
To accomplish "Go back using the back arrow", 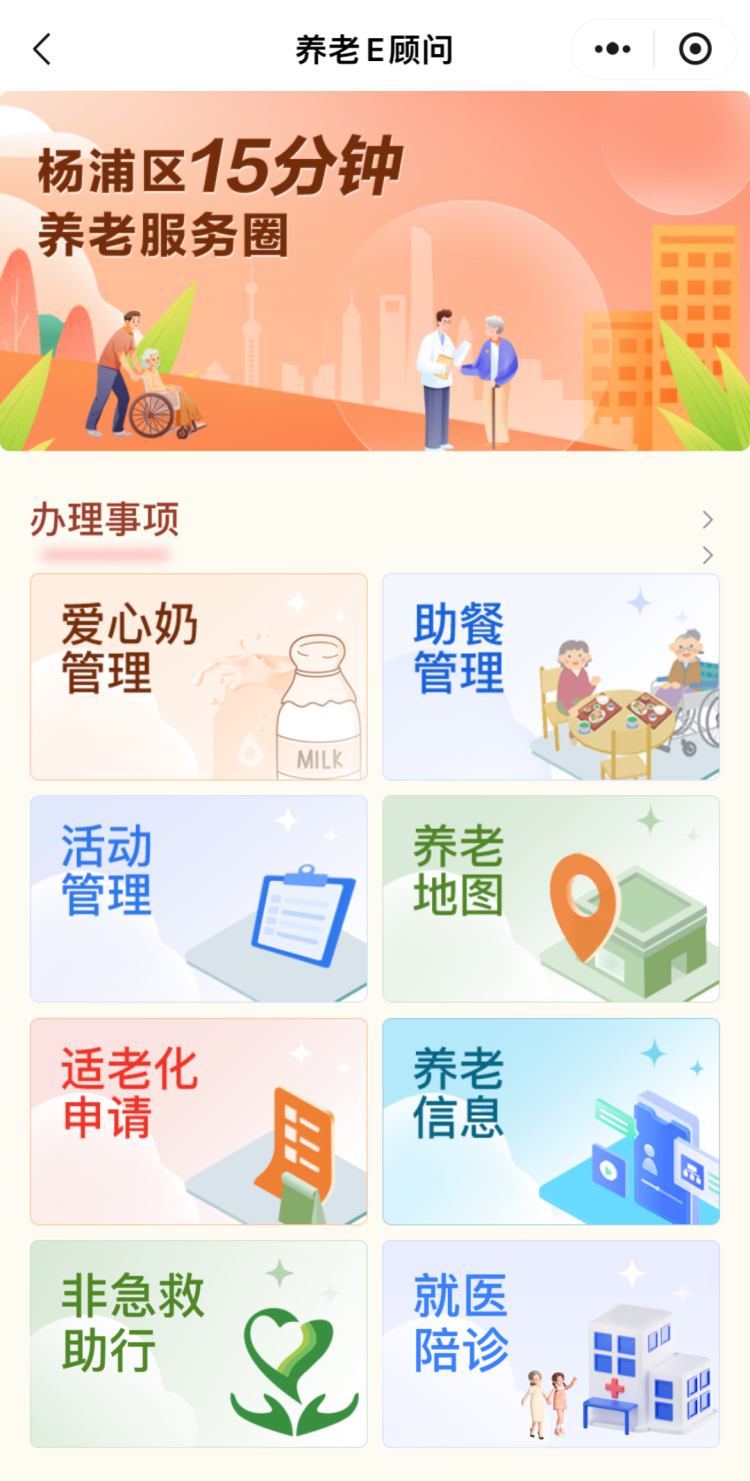I will [41, 49].
